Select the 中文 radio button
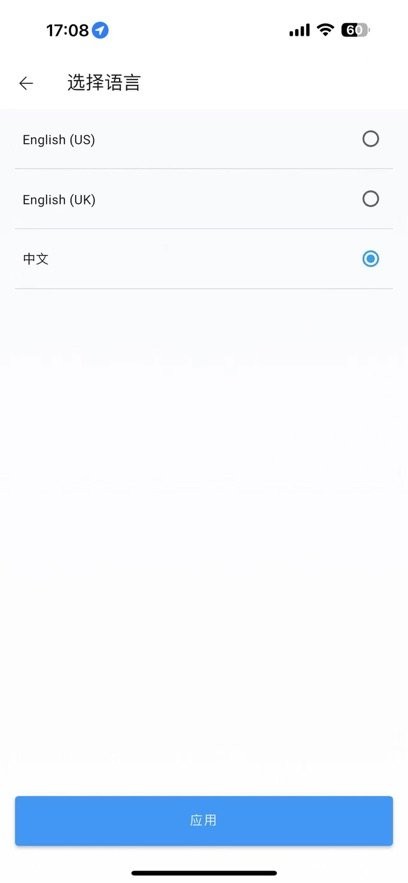 coord(370,259)
